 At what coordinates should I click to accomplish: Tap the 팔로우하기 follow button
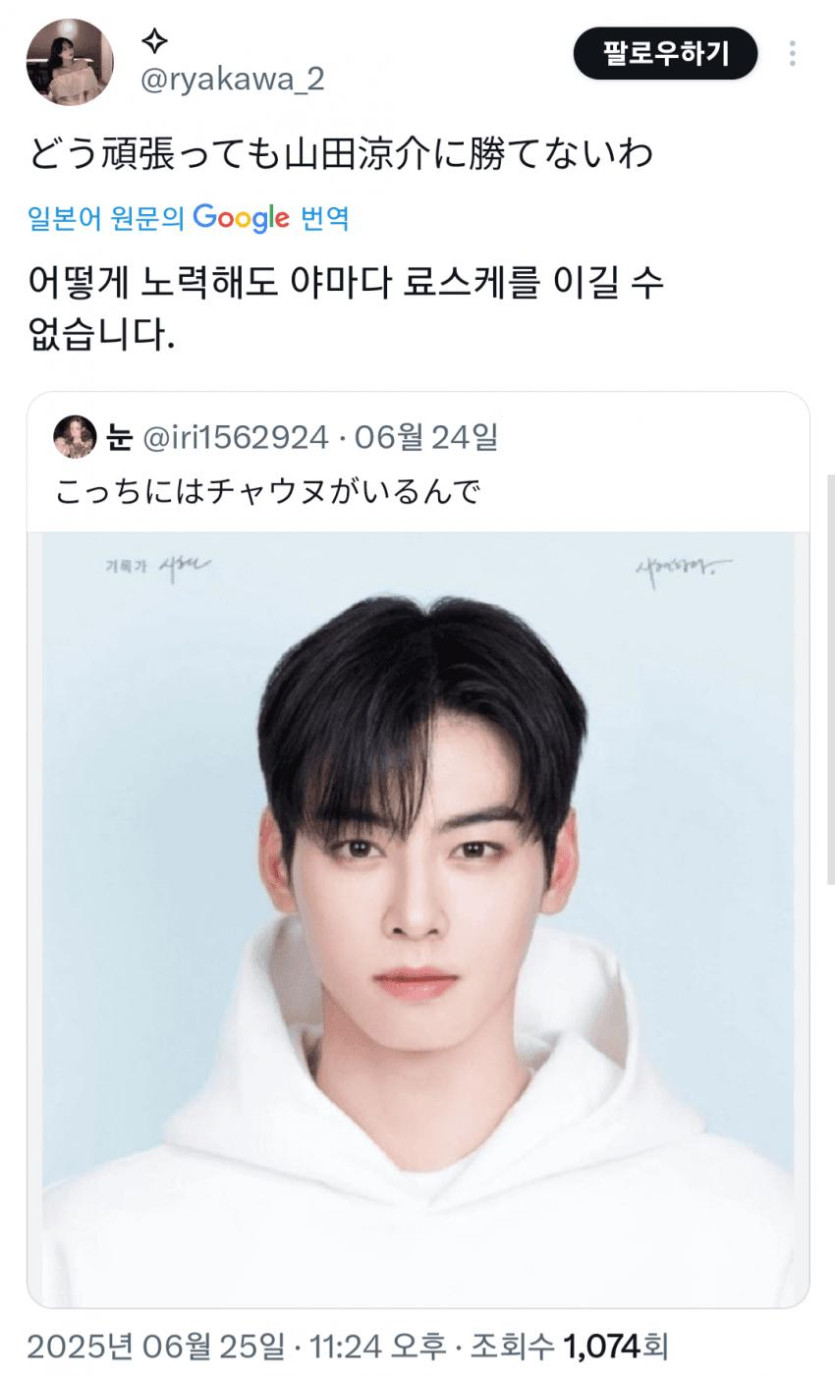(x=665, y=53)
